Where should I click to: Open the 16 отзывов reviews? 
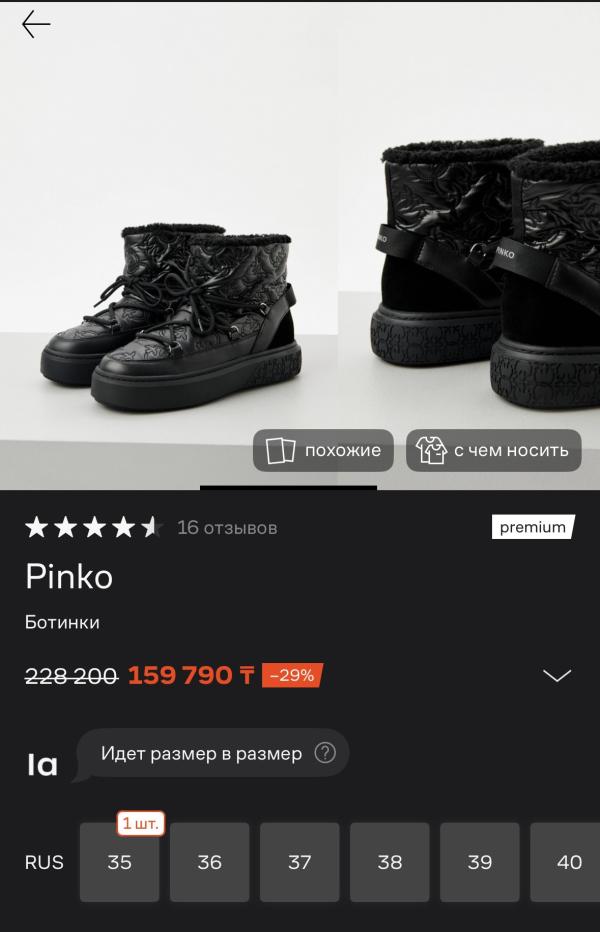[227, 528]
